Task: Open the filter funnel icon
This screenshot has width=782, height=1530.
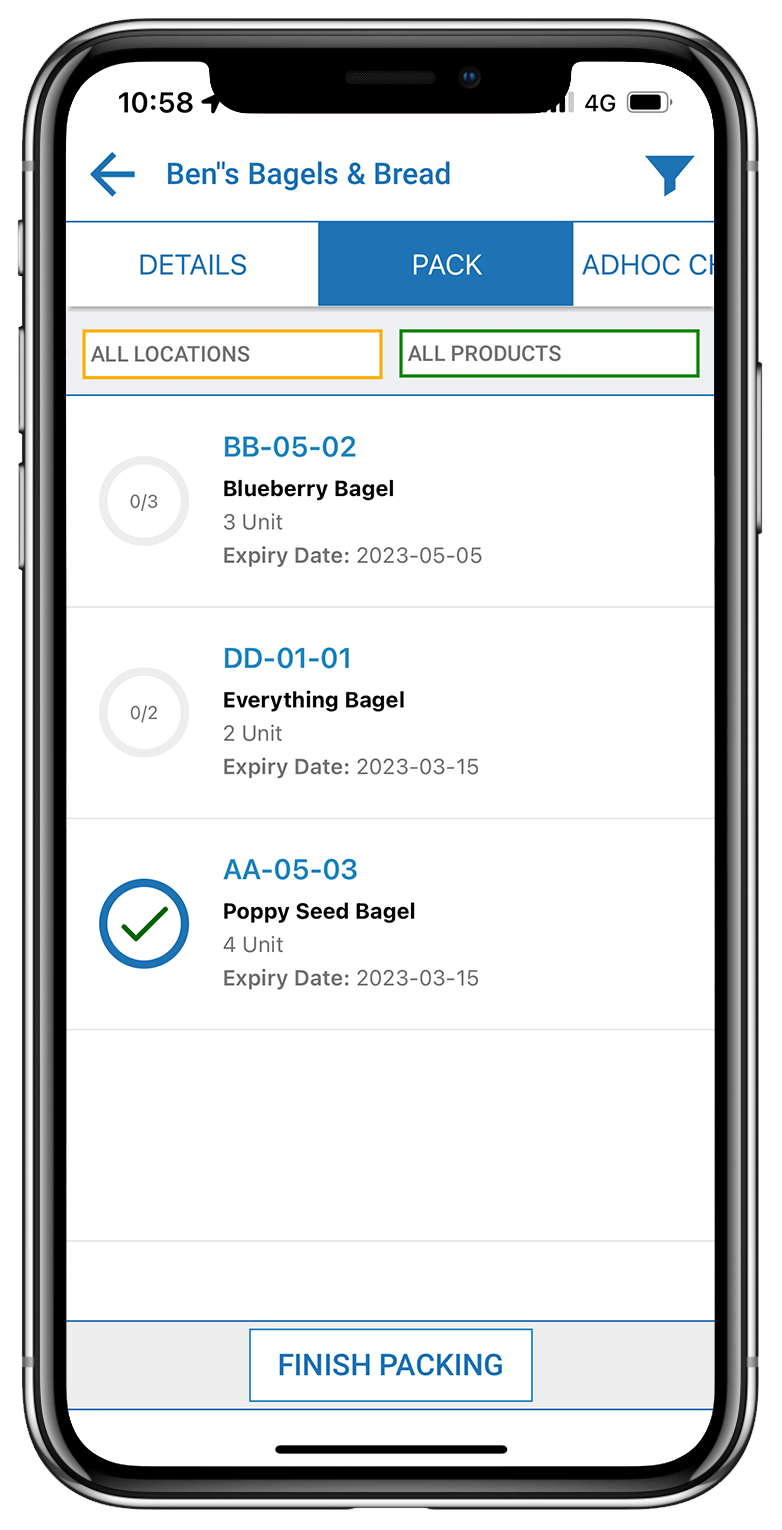Action: 669,175
